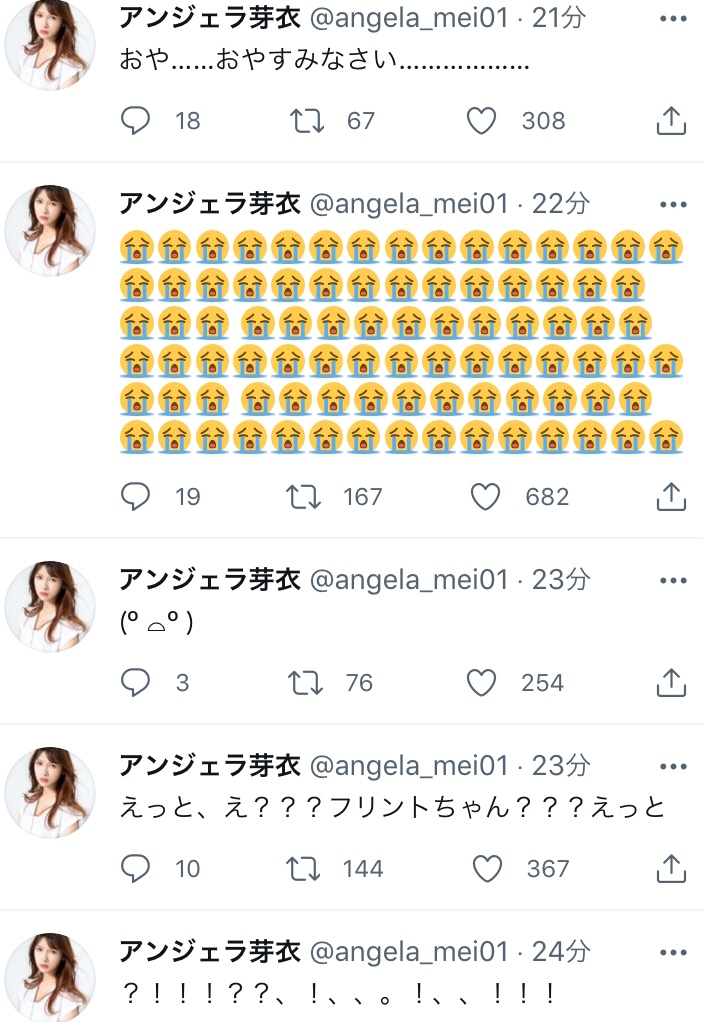703x1022 pixels.
Task: Share the crying emoji tweet
Action: click(670, 496)
